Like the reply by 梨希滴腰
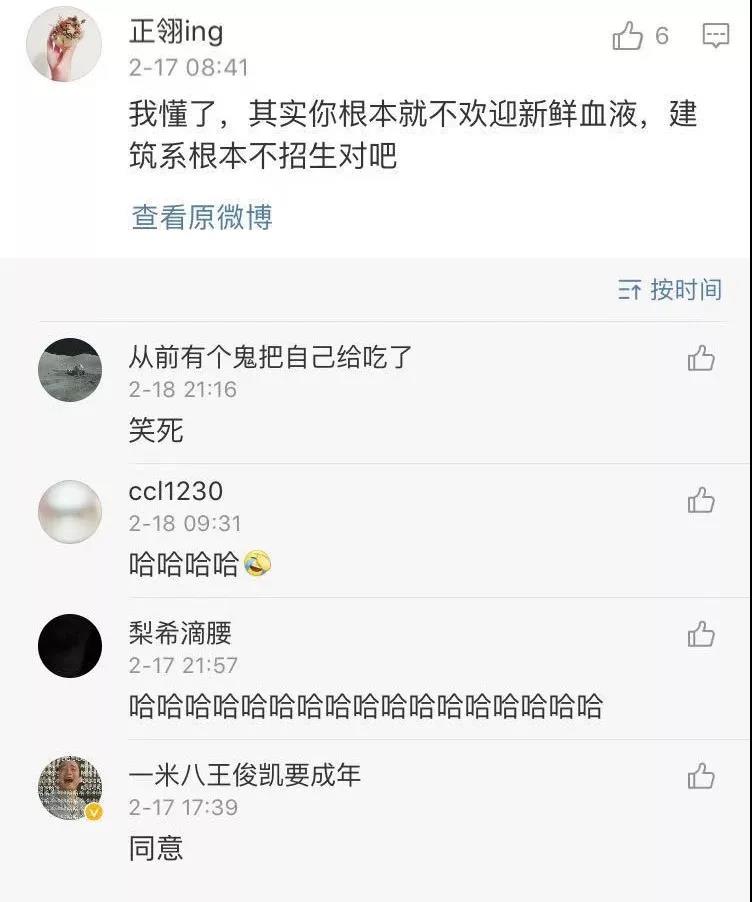The image size is (752, 902). click(x=701, y=633)
